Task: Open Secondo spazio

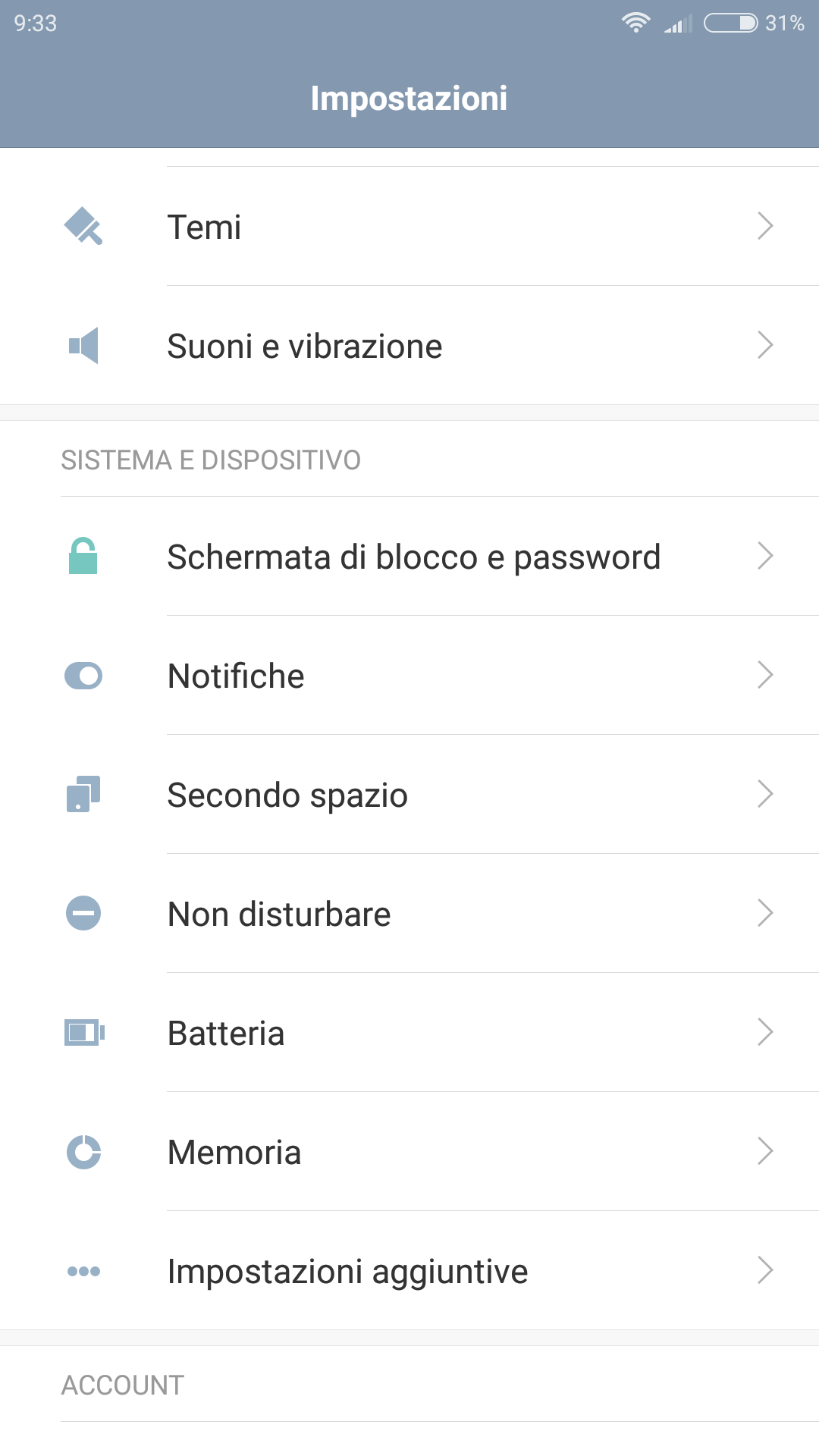Action: [x=409, y=794]
